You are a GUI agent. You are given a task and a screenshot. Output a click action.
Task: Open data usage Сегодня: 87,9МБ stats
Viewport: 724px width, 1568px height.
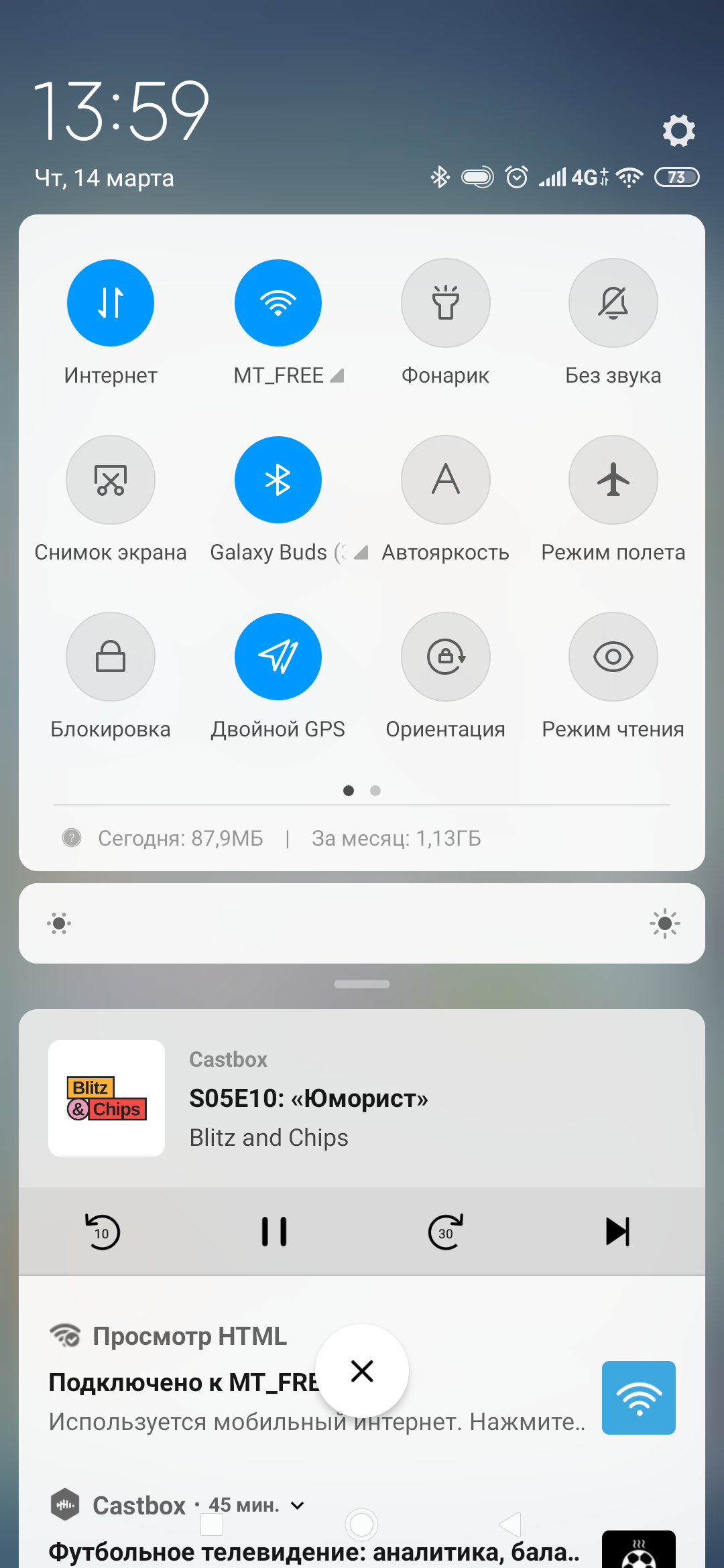[x=180, y=838]
